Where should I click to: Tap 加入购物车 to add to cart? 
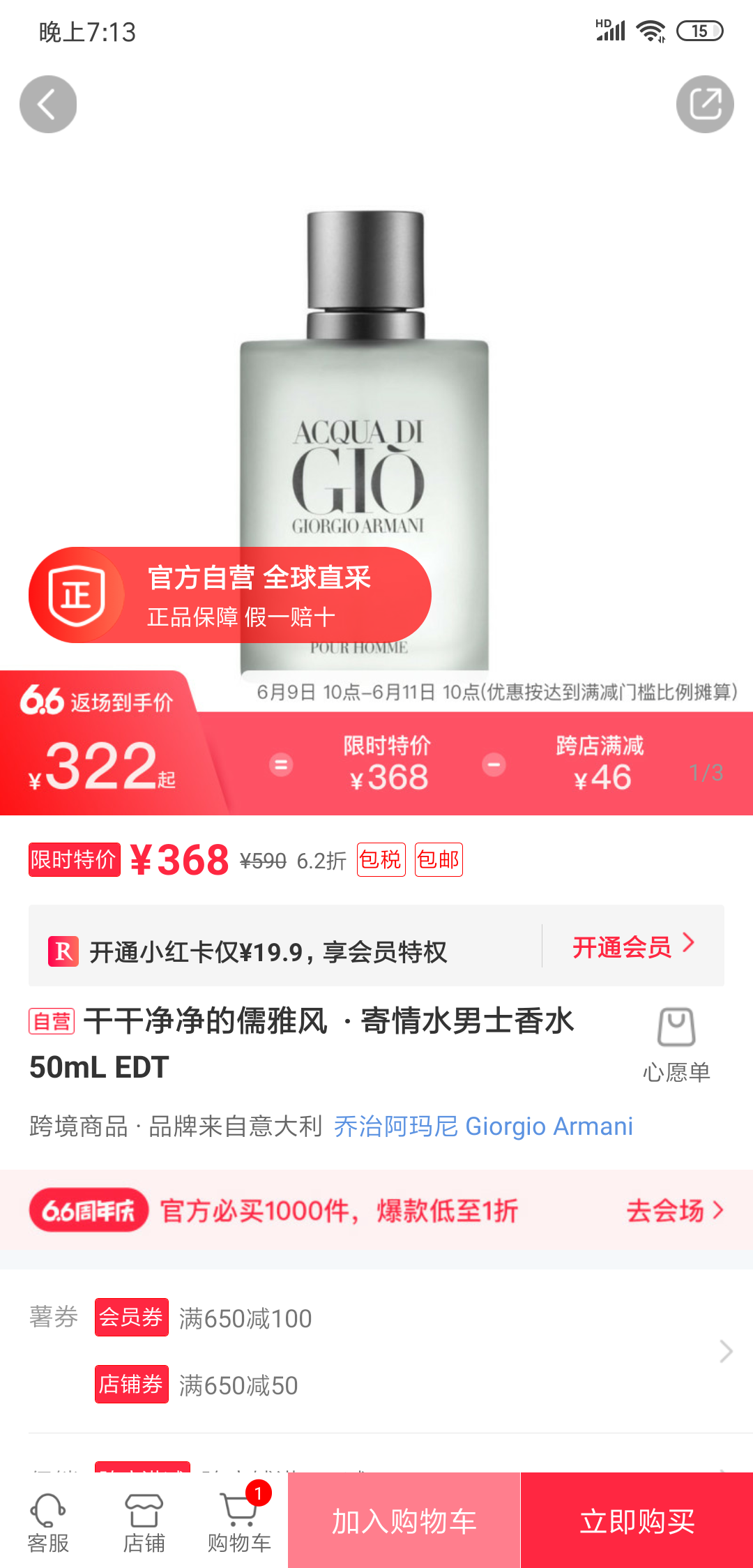(x=404, y=1521)
